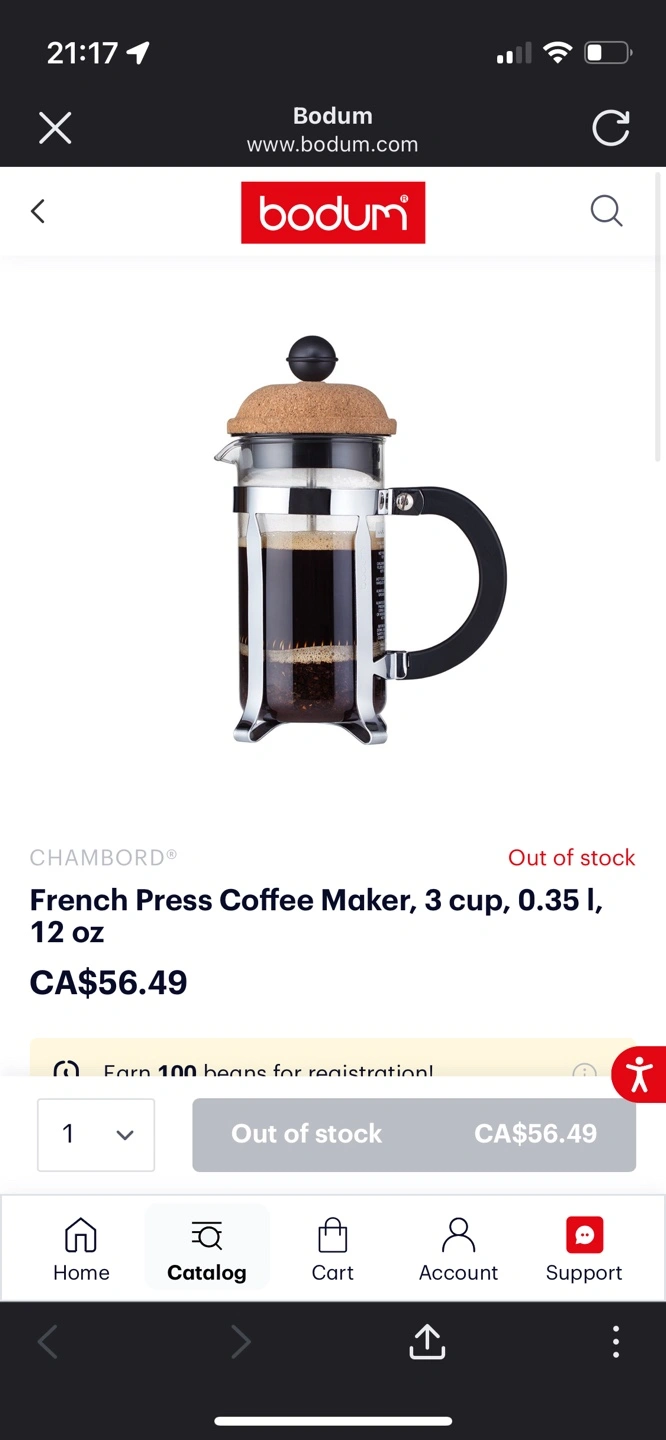Open the product search
The image size is (666, 1440).
click(606, 211)
